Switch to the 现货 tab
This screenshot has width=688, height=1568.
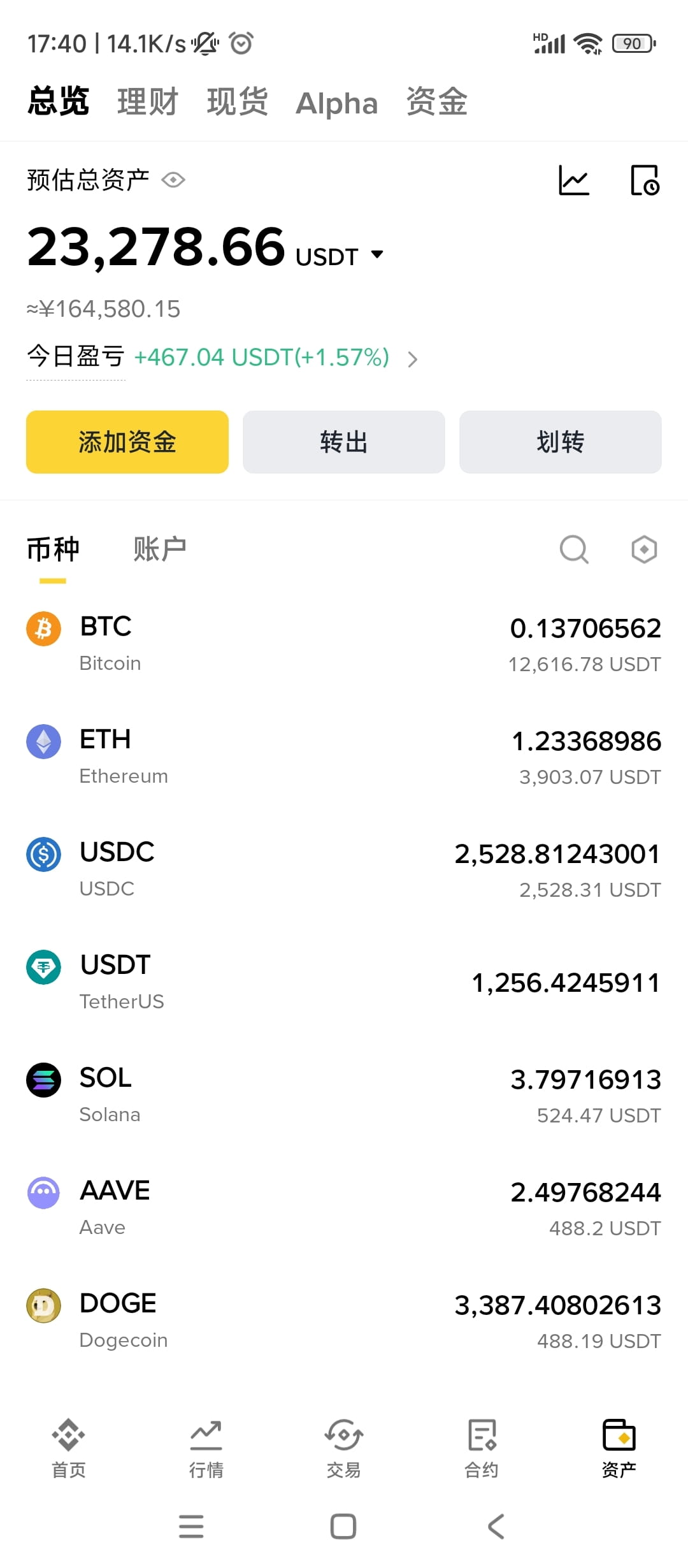[x=237, y=102]
